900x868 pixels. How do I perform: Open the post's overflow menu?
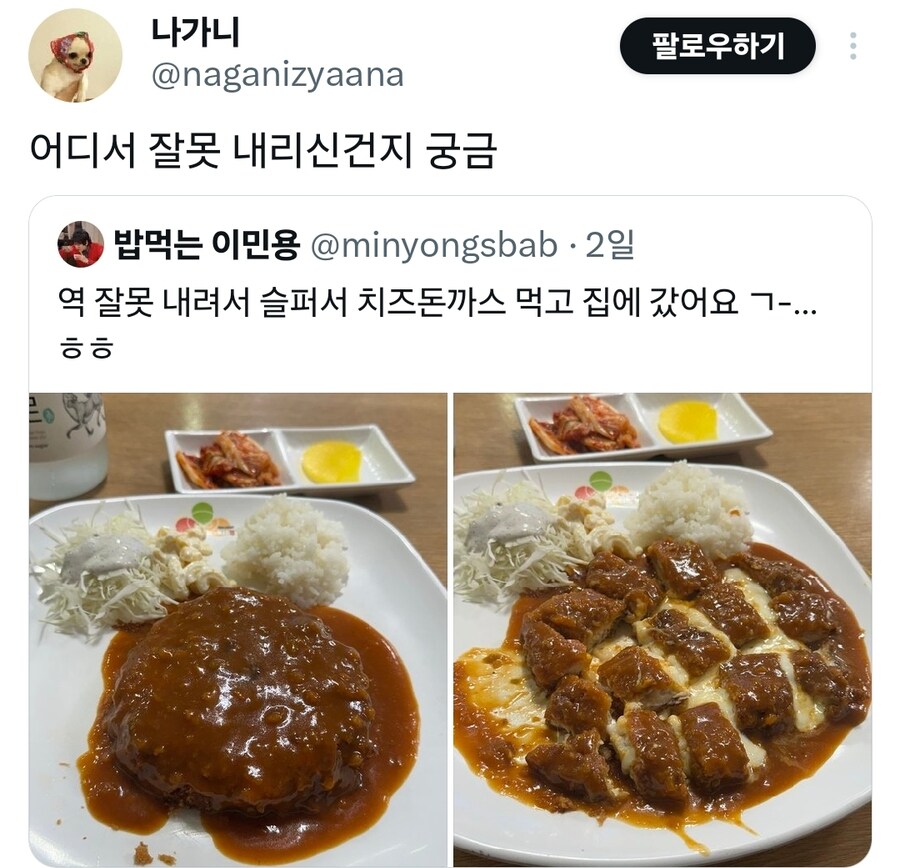853,46
